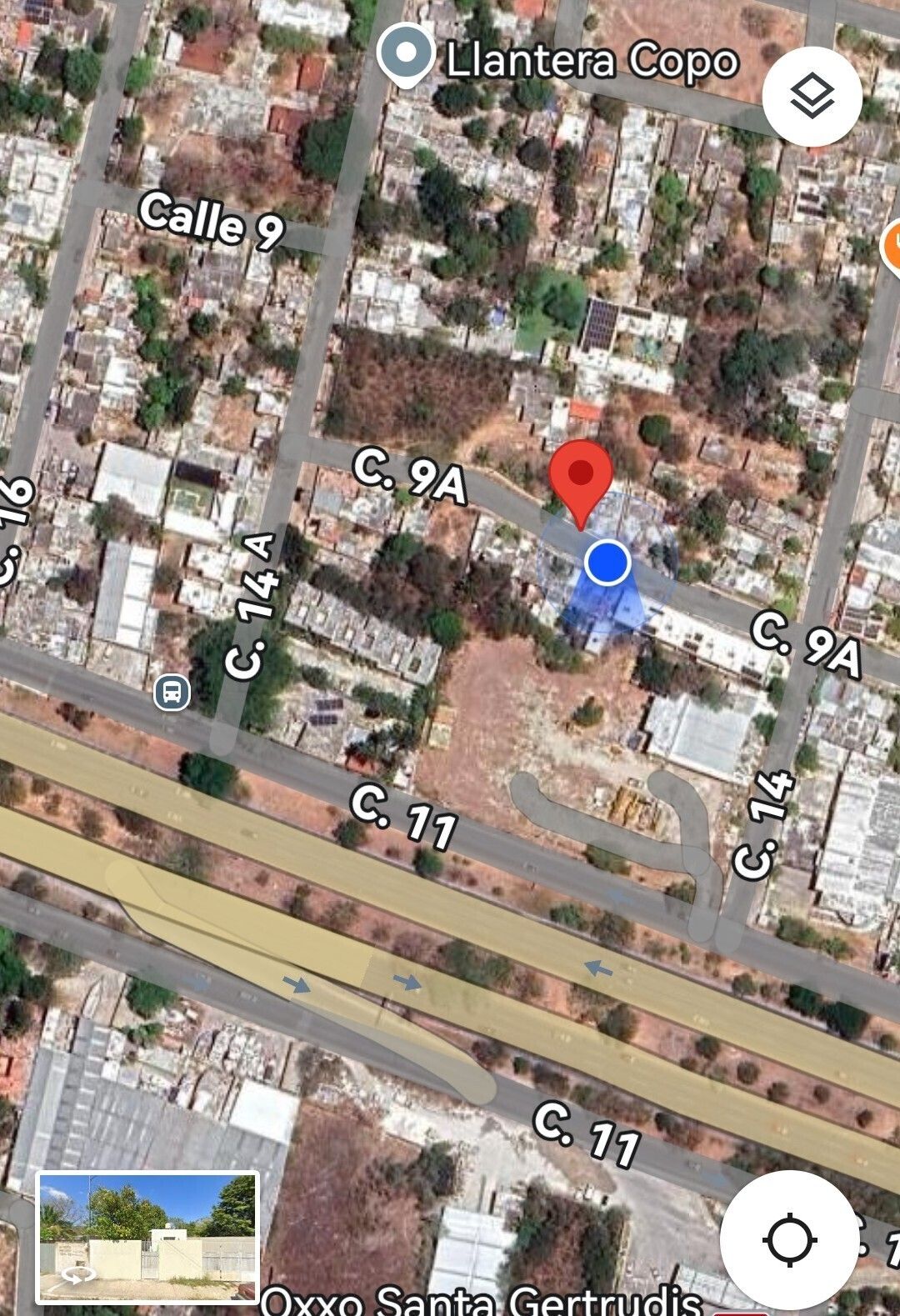The image size is (900, 1316).
Task: Tap the bus stop icon on C. 11
Action: (172, 692)
